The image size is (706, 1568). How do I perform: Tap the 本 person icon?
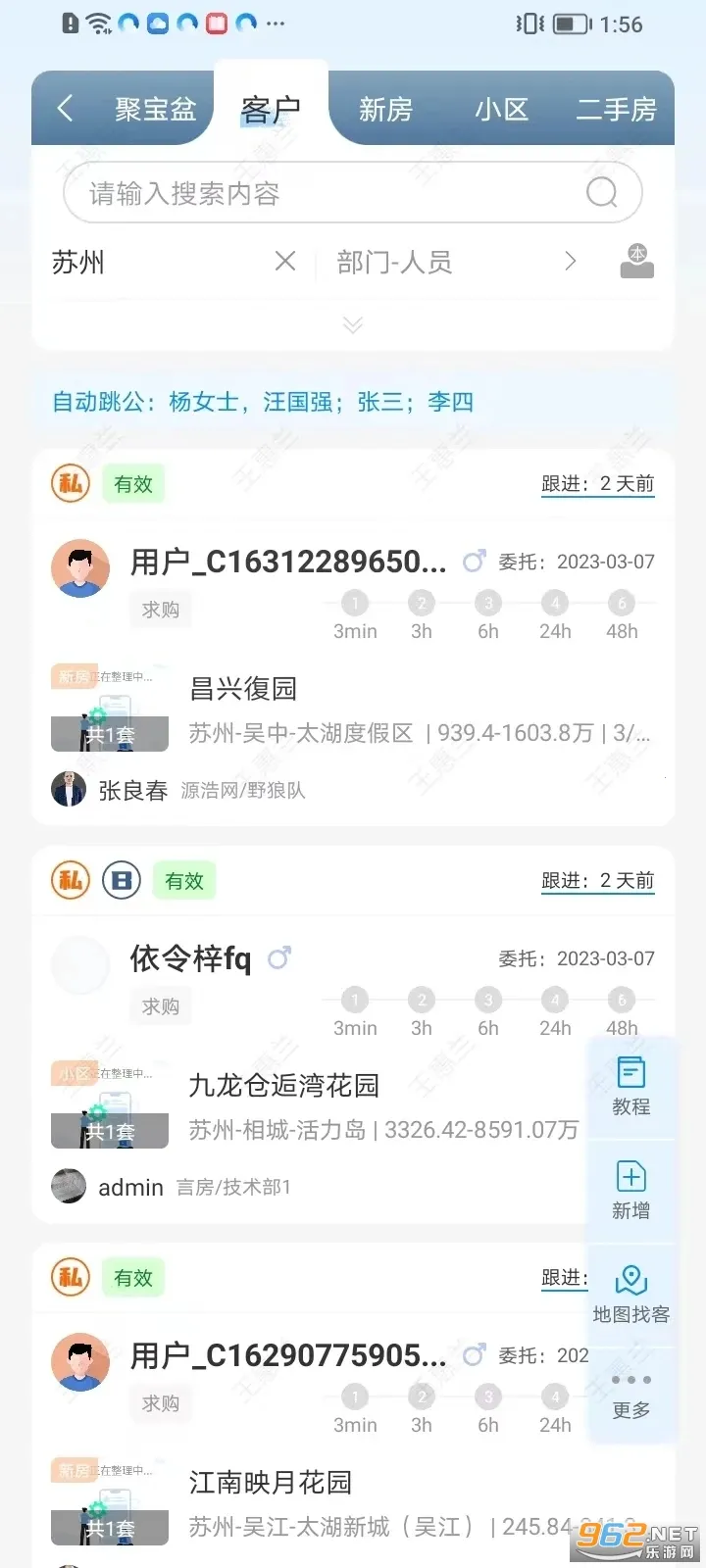click(x=637, y=262)
